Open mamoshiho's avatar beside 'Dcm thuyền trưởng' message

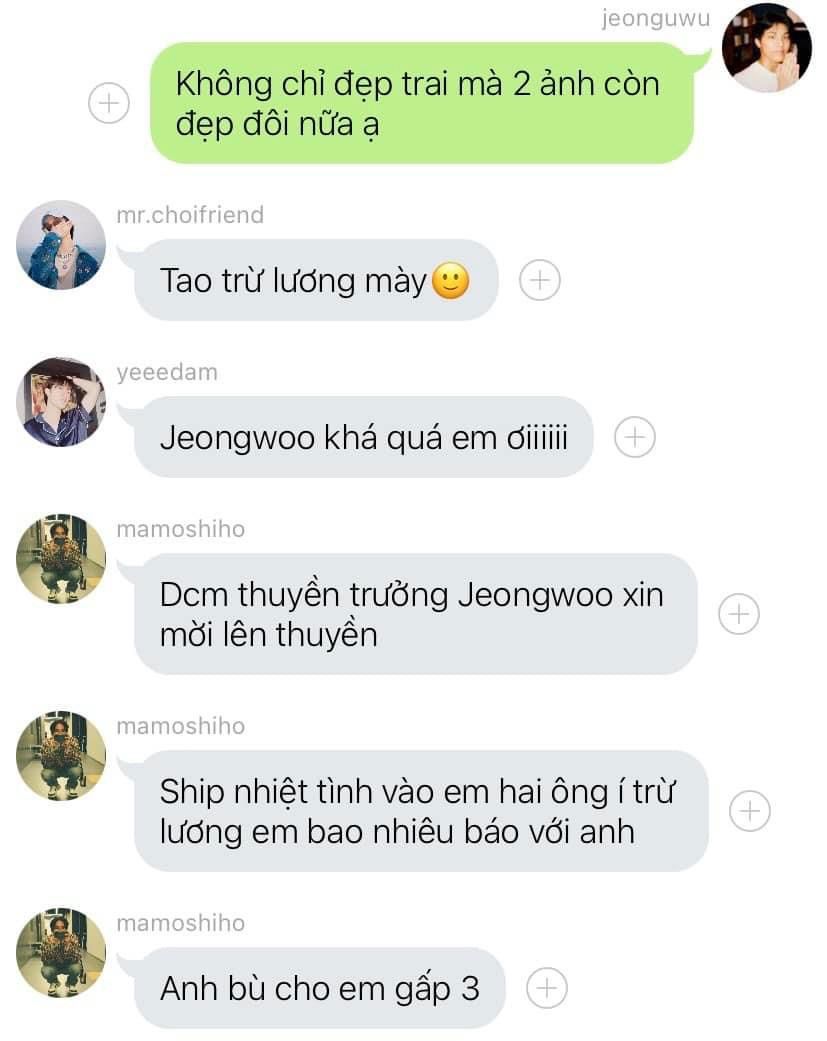tap(61, 559)
